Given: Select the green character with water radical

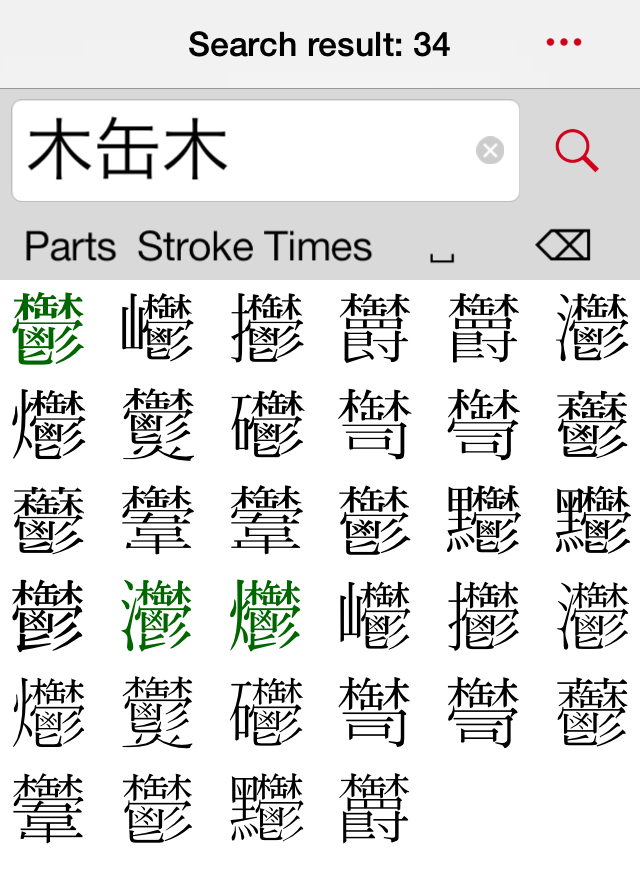Looking at the screenshot, I should pos(158,615).
